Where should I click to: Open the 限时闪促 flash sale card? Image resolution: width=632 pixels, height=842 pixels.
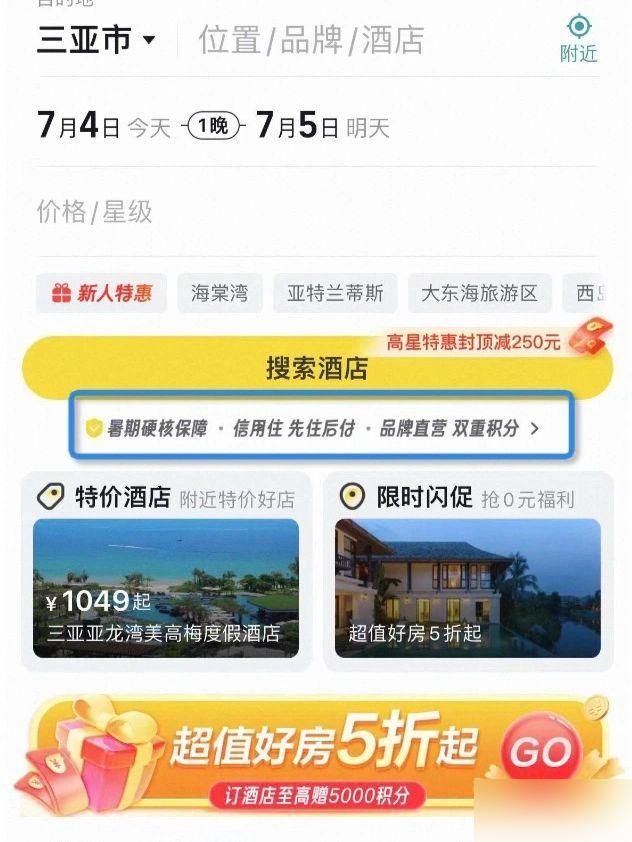[x=467, y=570]
